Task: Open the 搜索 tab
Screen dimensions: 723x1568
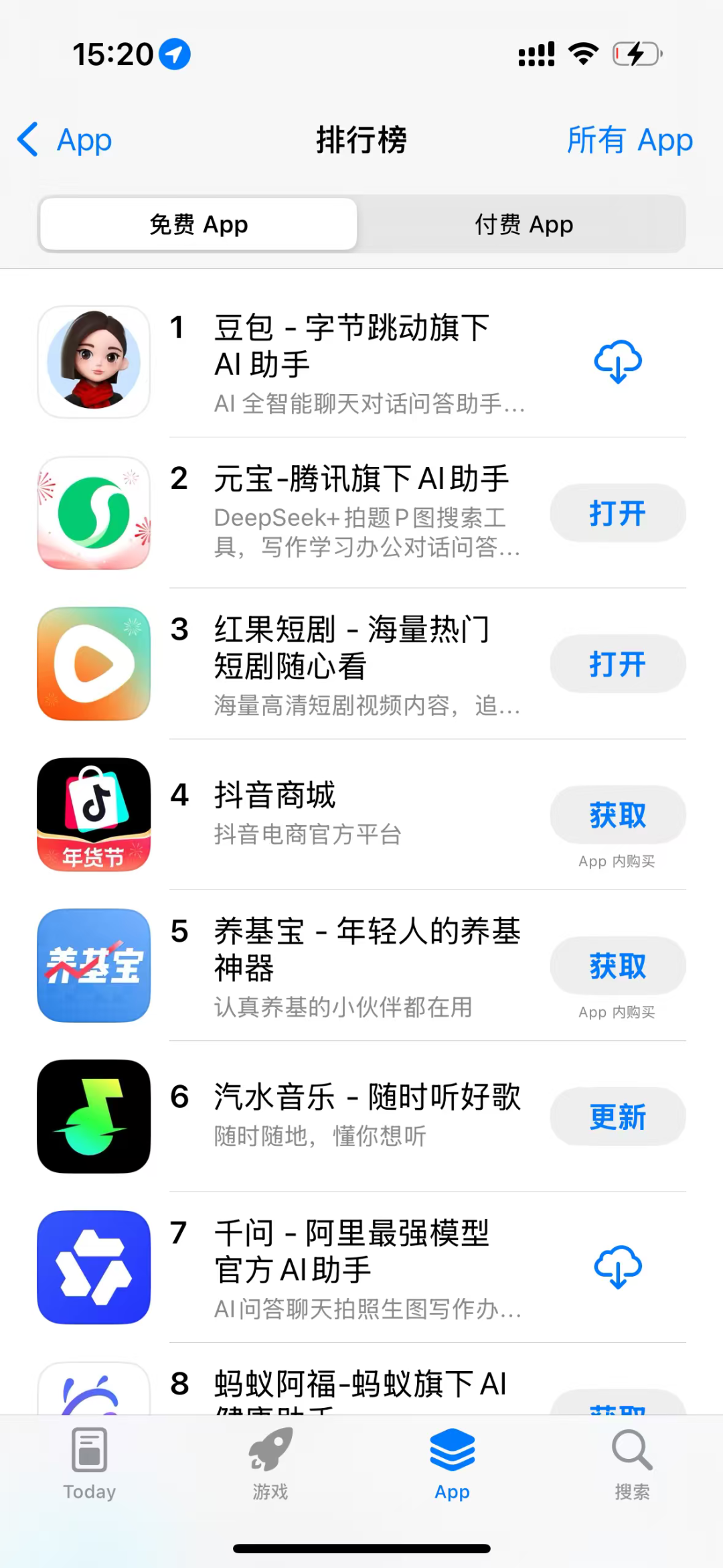Action: (632, 1463)
